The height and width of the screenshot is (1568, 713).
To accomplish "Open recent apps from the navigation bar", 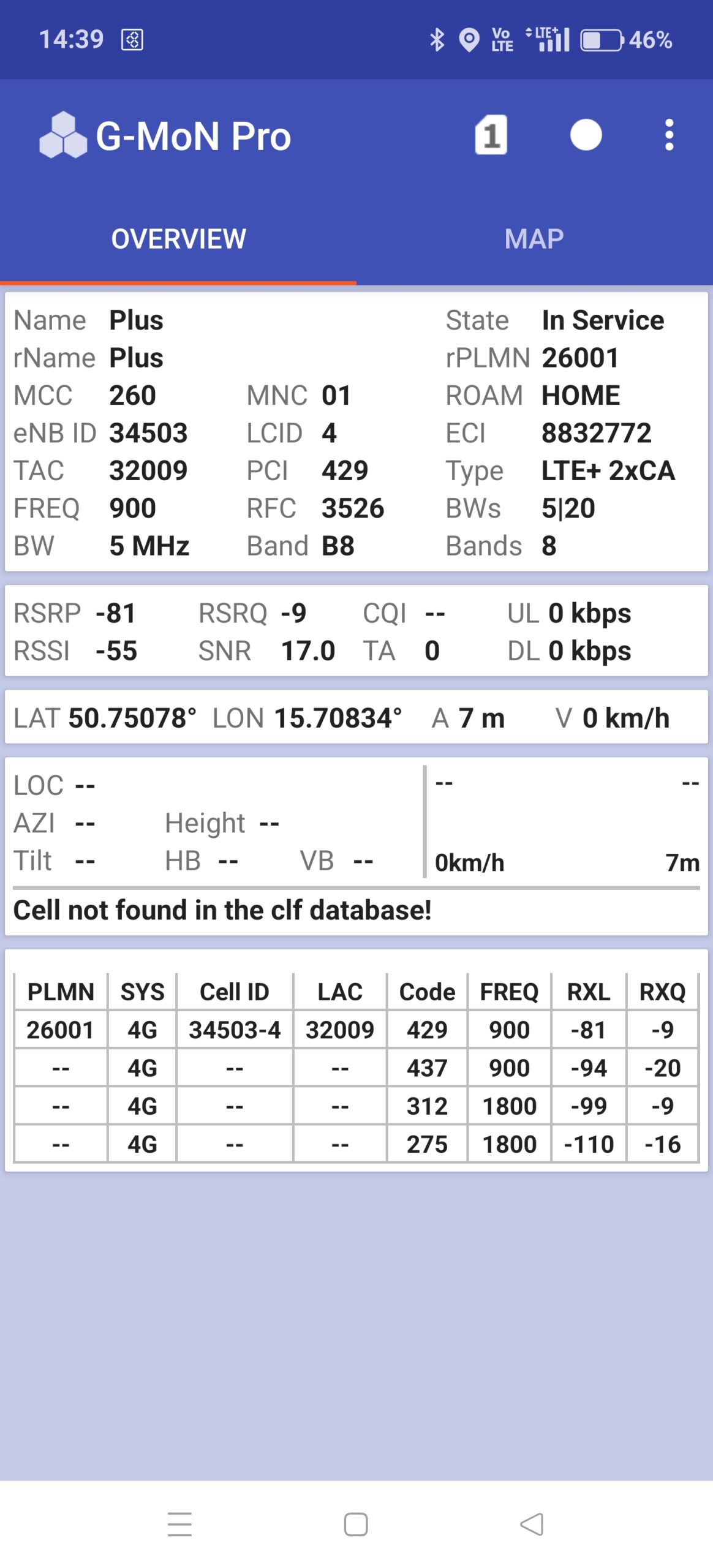I will tap(179, 1523).
